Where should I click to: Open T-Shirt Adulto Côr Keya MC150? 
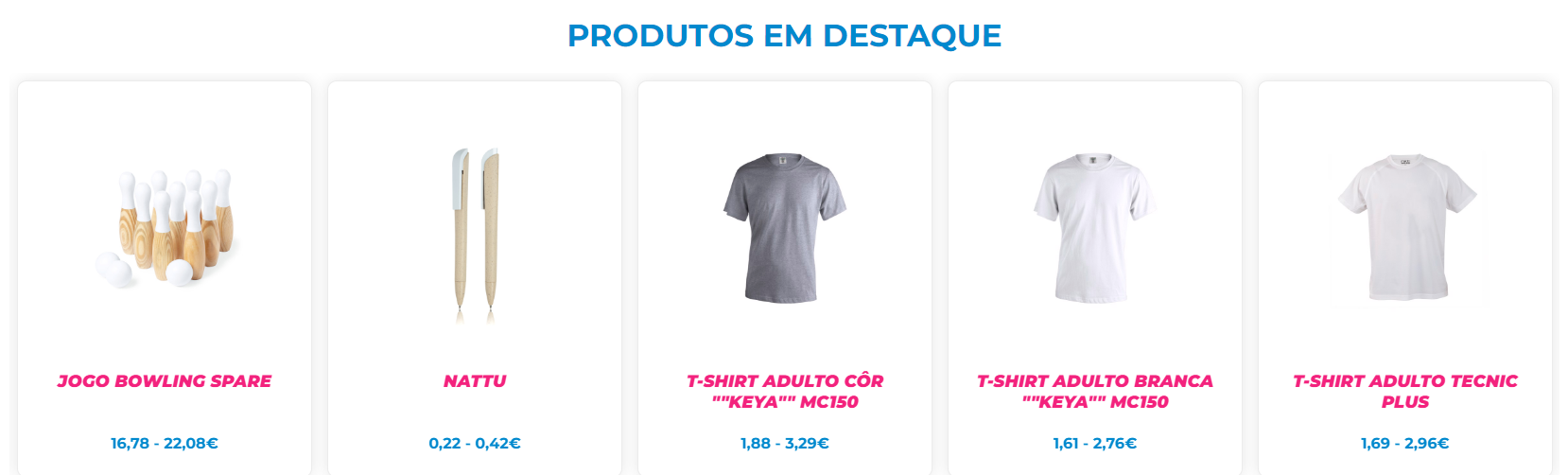785,390
